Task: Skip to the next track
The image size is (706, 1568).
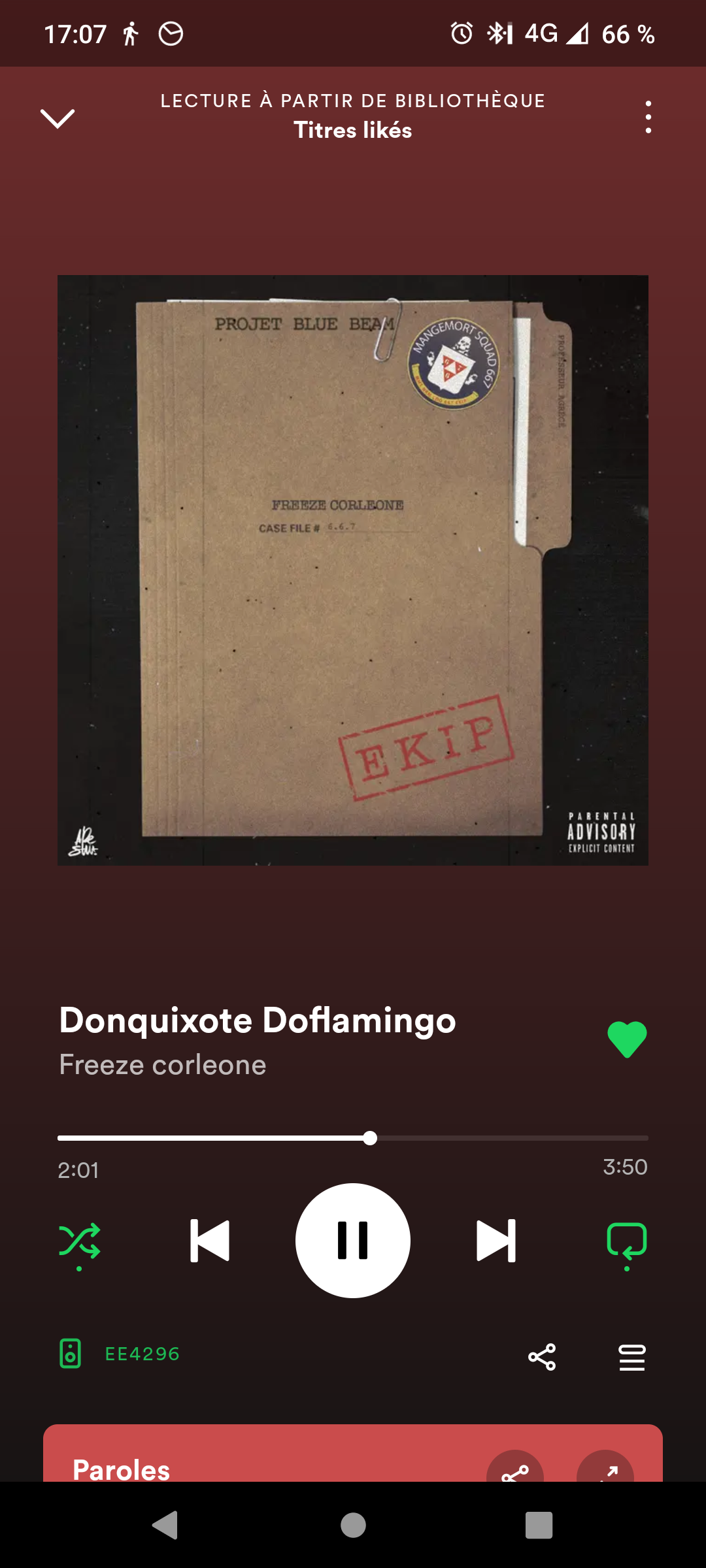Action: click(x=496, y=1241)
